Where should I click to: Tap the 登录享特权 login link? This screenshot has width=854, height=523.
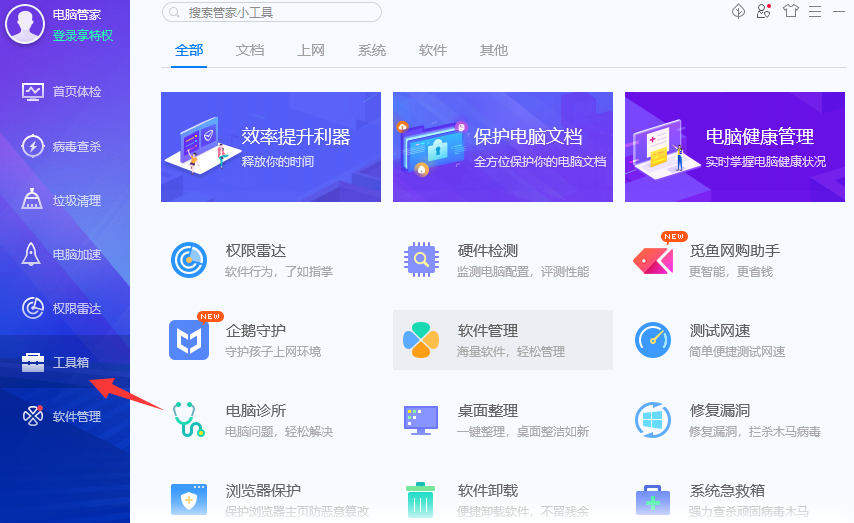click(83, 36)
